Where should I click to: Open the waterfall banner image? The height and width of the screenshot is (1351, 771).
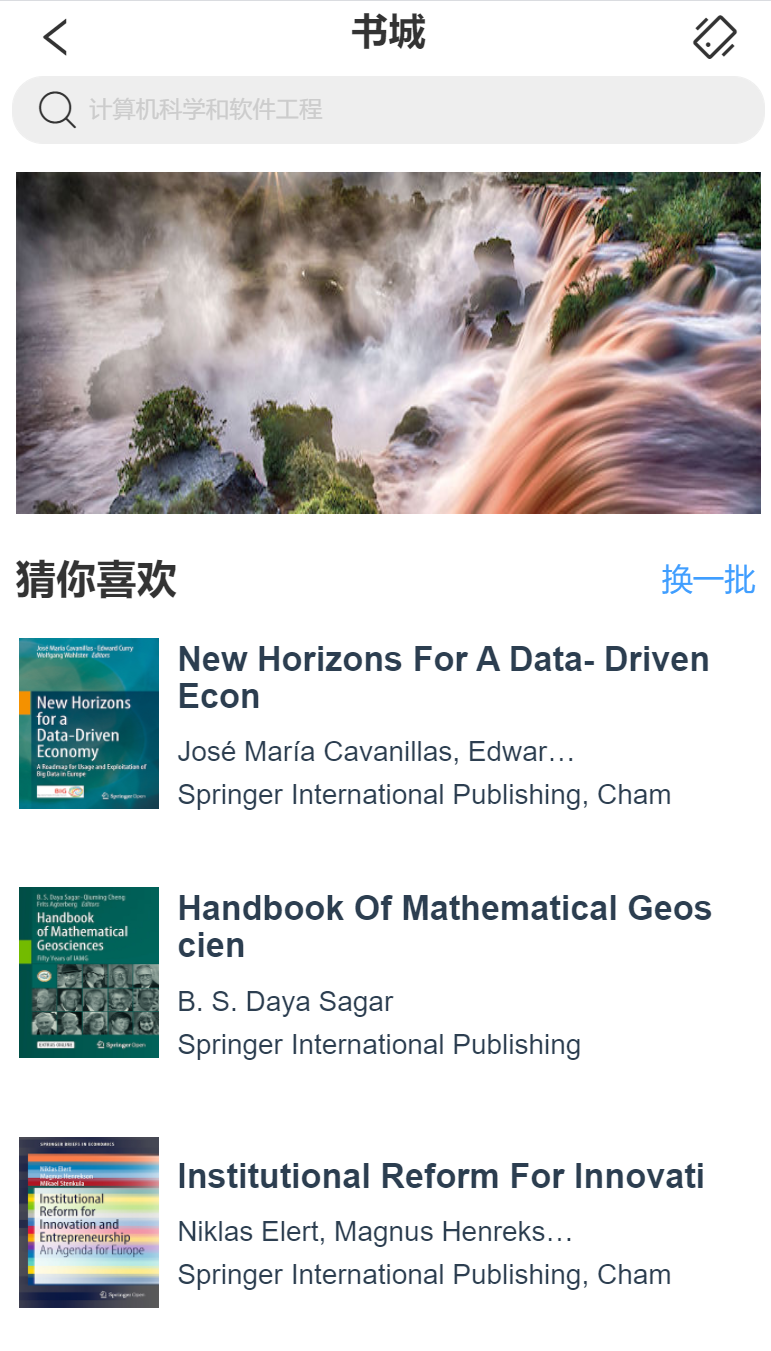(388, 343)
